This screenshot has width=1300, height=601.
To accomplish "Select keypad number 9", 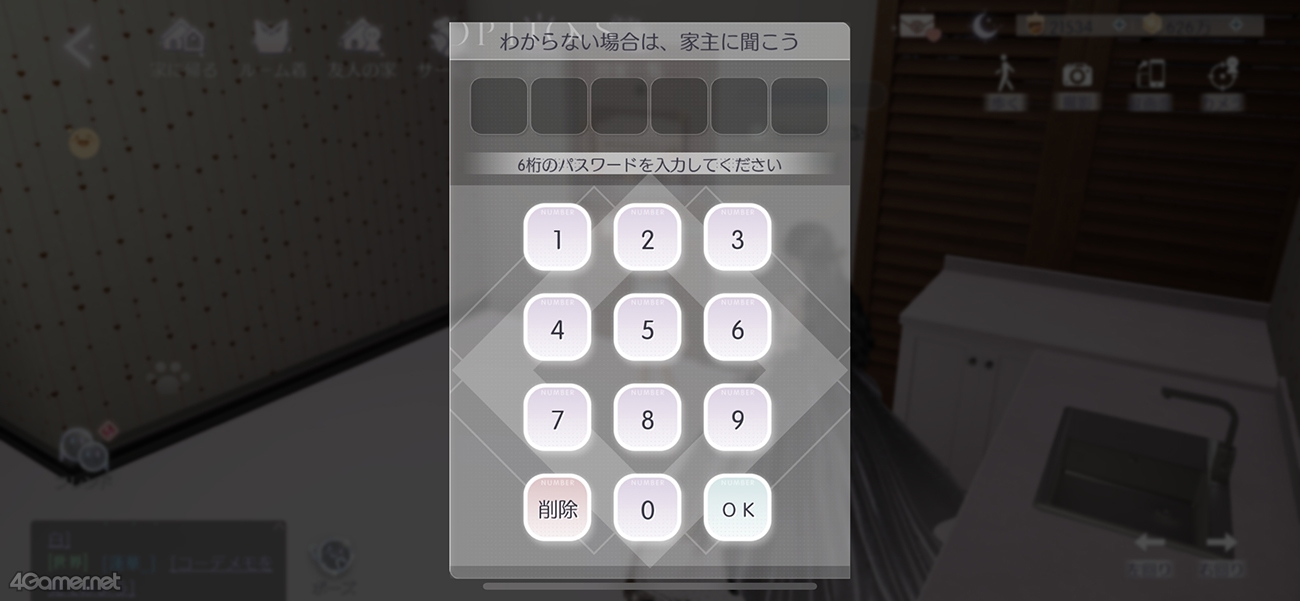I will pos(737,418).
